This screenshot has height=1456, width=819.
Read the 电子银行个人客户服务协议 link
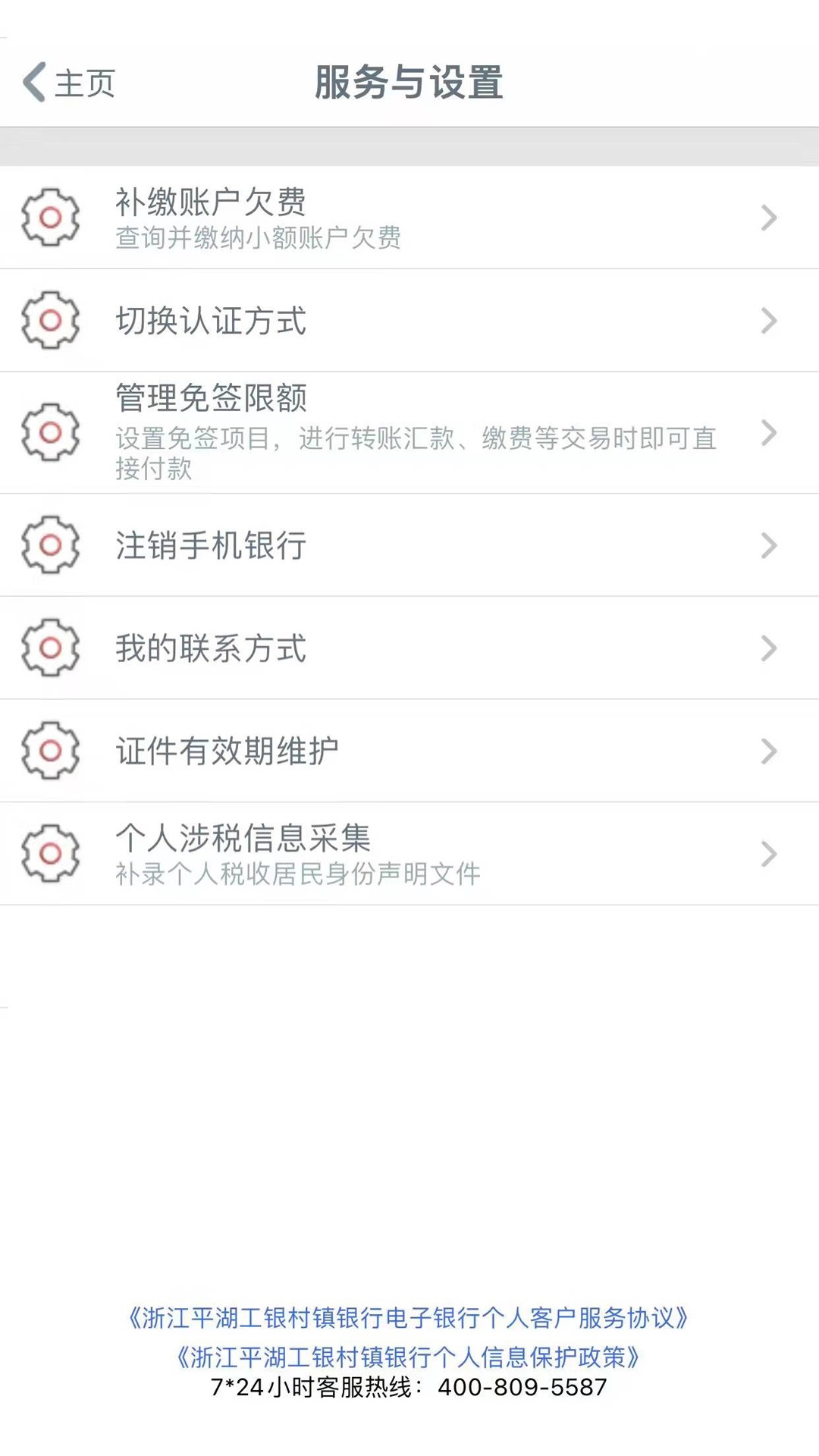pos(408,1318)
